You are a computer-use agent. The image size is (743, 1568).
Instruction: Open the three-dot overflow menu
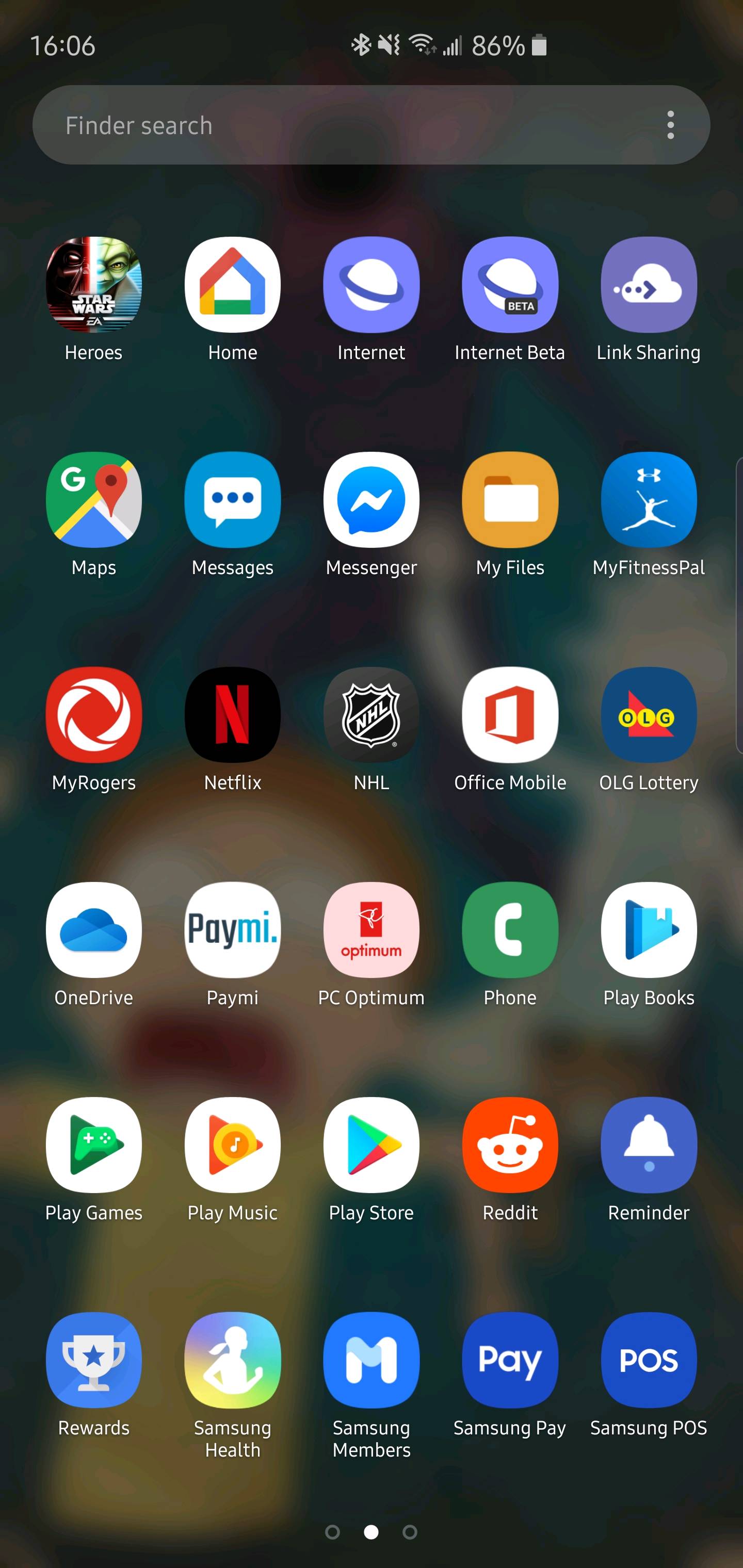point(670,125)
